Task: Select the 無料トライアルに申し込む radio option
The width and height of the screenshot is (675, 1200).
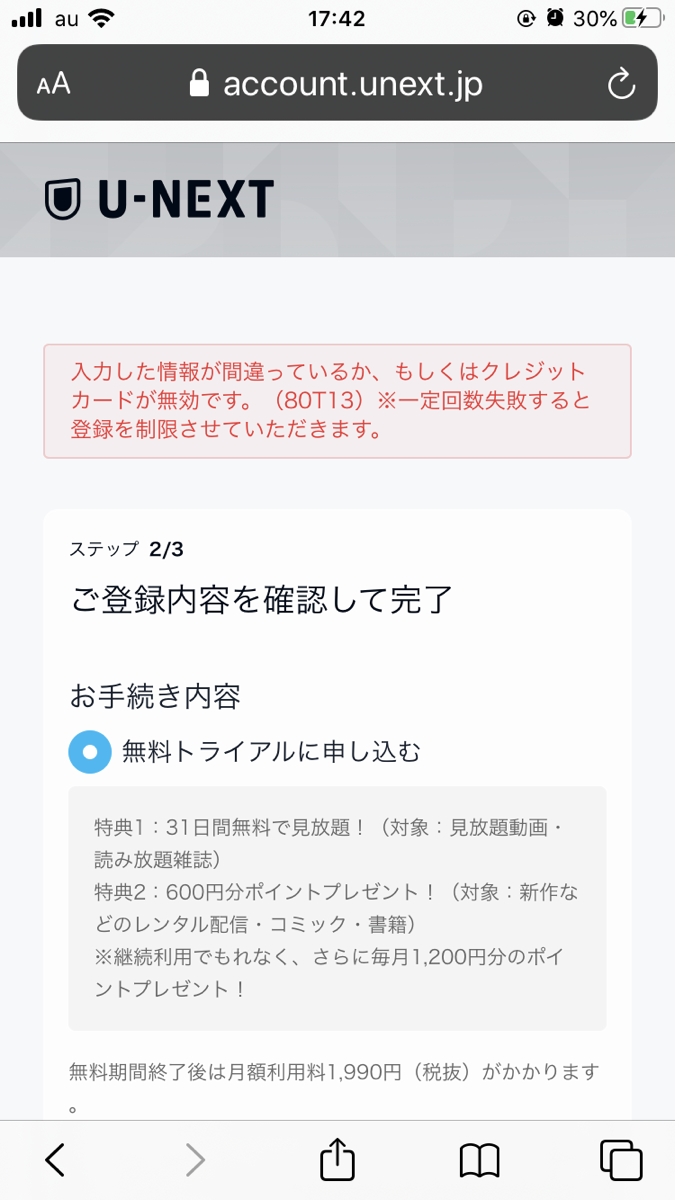Action: [89, 752]
